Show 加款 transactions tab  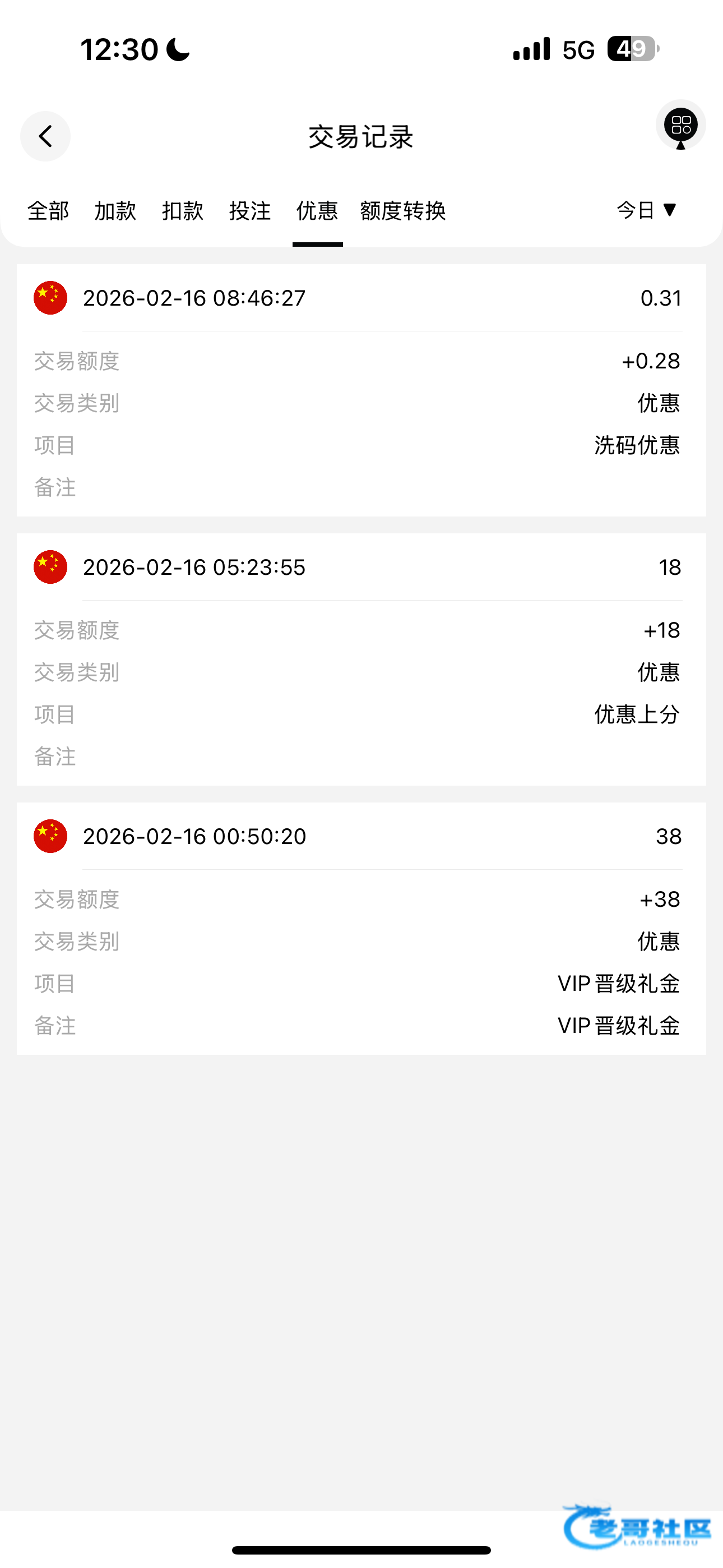click(x=115, y=211)
